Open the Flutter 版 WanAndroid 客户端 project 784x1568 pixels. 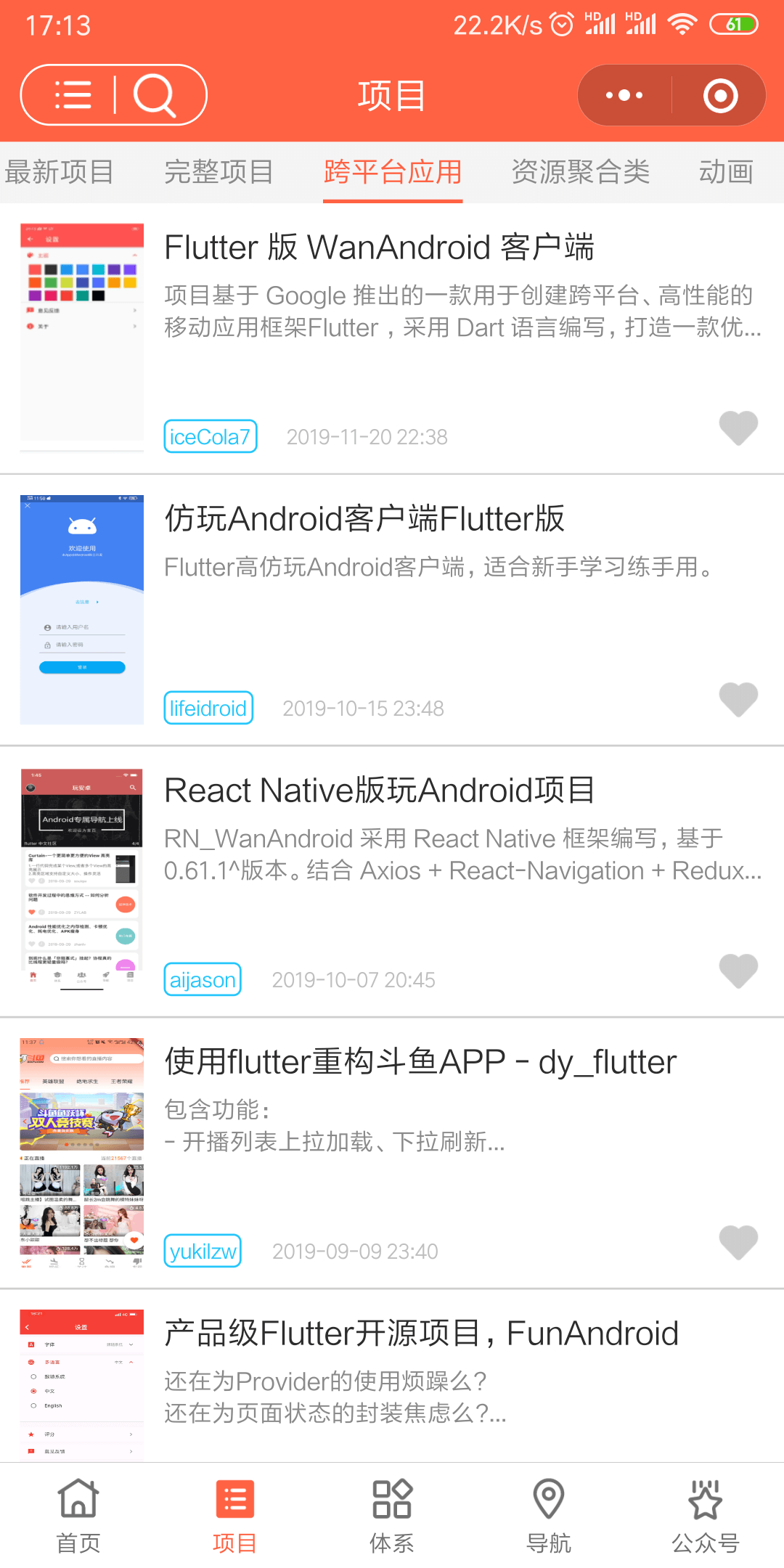tap(379, 248)
